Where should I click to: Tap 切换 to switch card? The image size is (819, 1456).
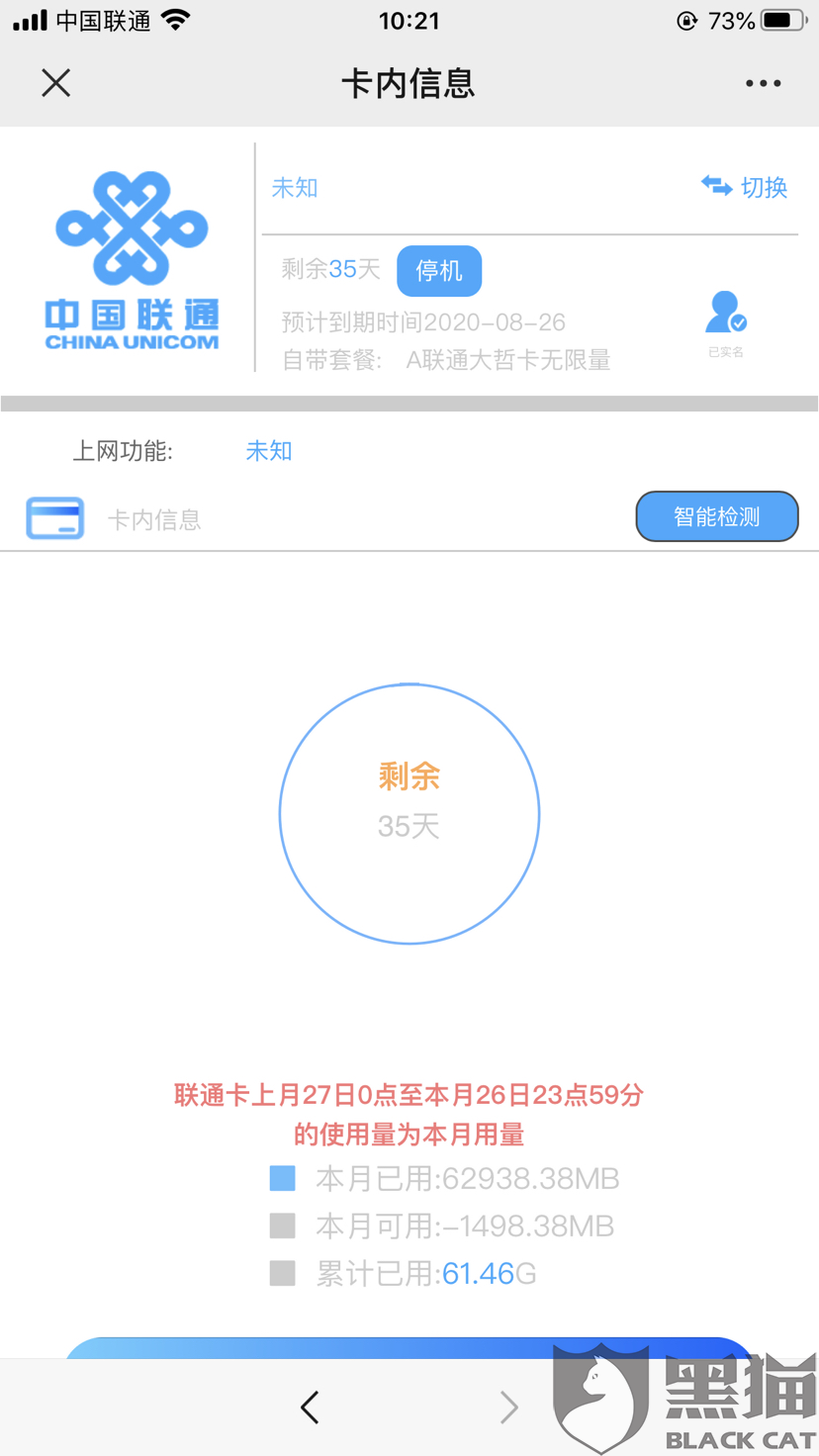click(x=744, y=187)
